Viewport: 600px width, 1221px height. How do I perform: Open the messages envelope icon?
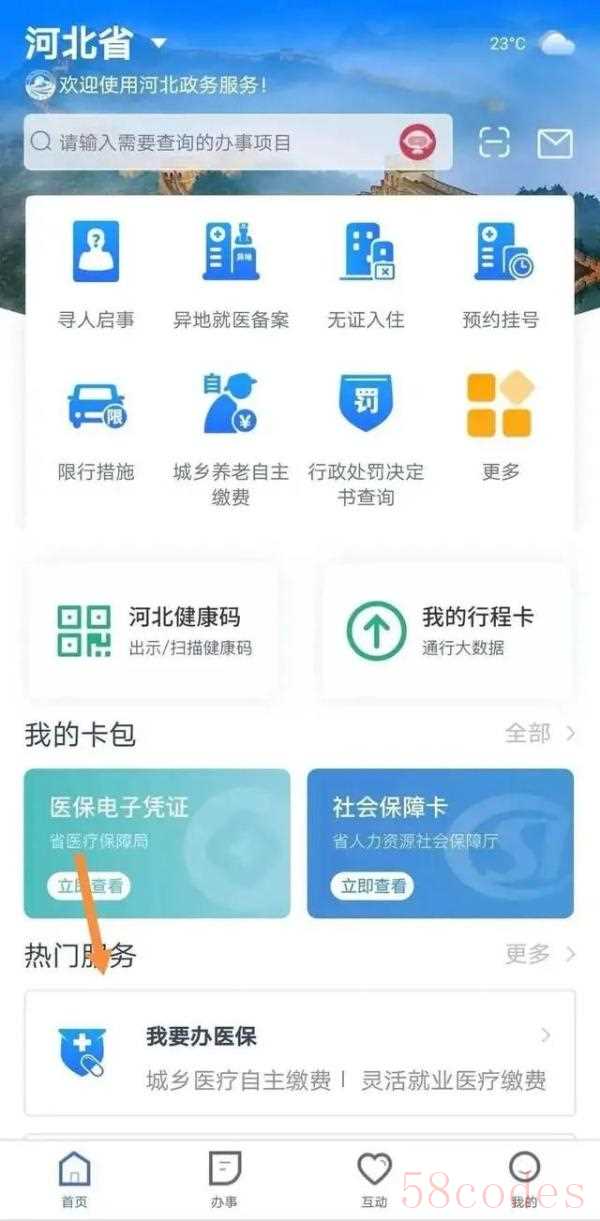pos(555,144)
